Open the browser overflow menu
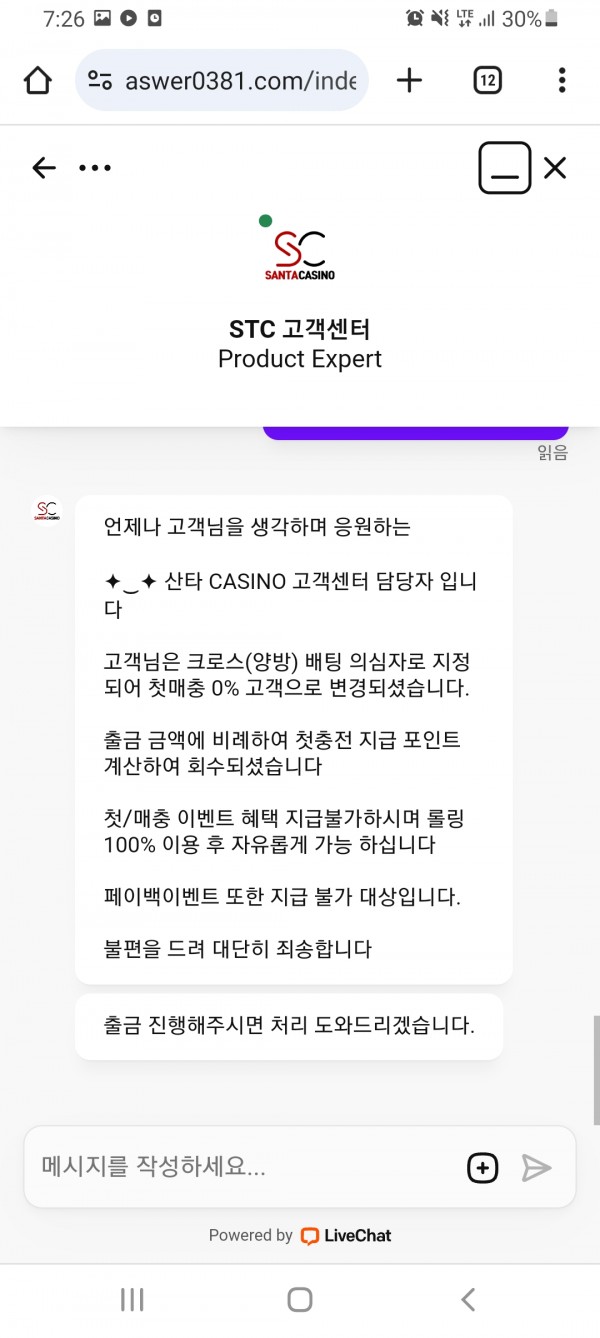 562,81
